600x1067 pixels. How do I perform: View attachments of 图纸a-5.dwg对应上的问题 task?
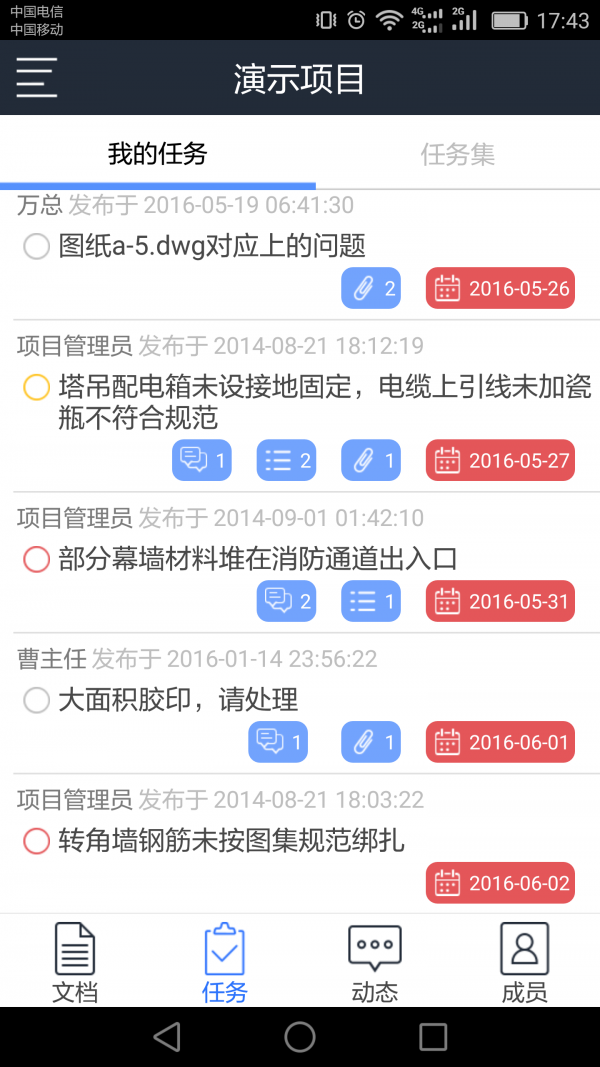371,289
